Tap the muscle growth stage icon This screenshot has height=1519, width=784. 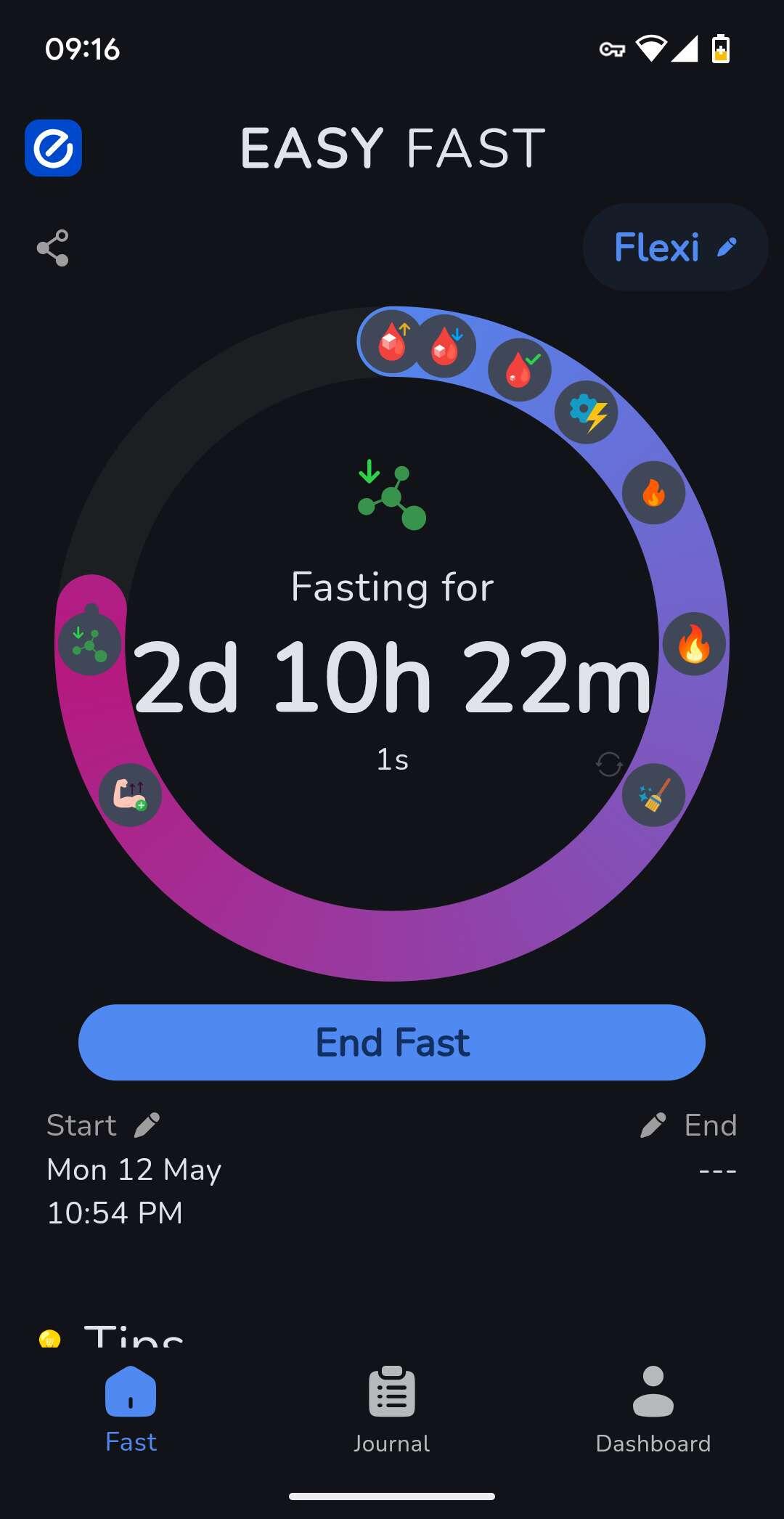click(131, 795)
